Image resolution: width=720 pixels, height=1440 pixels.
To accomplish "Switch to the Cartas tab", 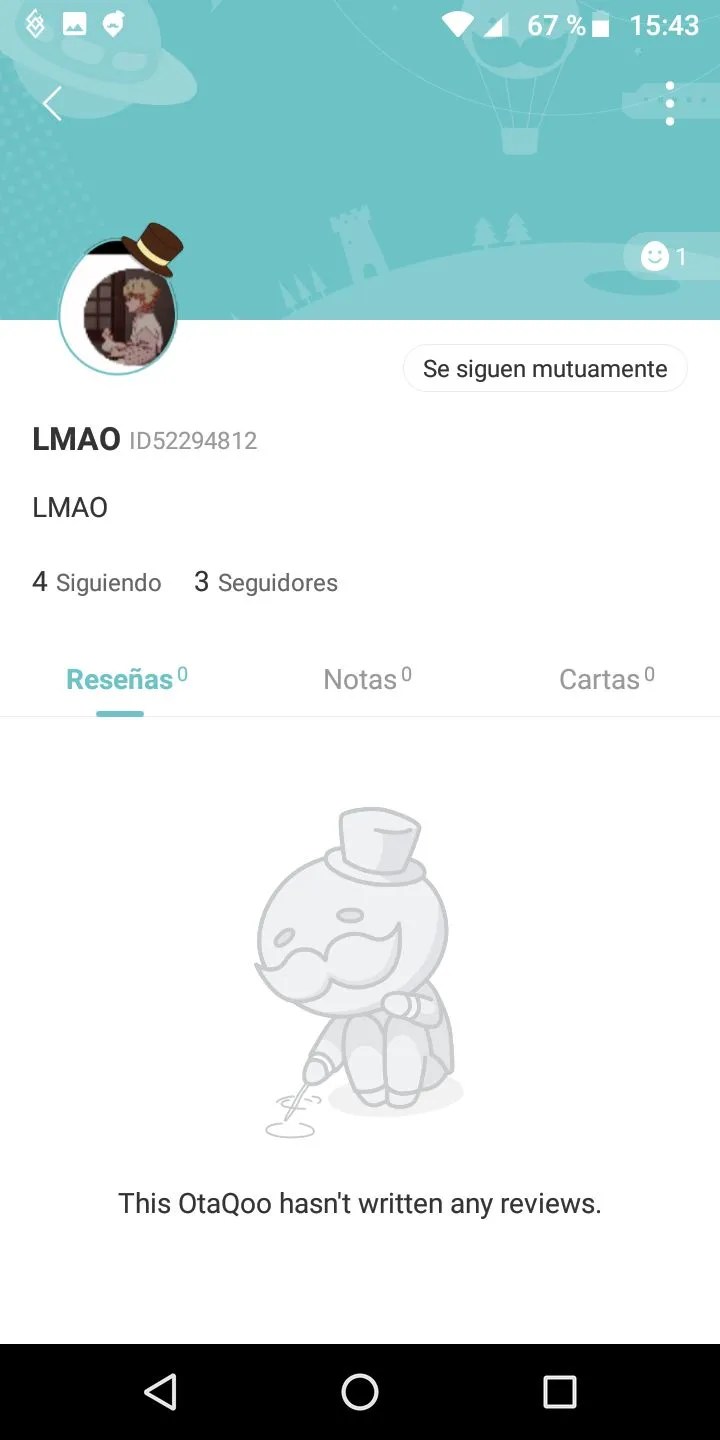I will click(x=606, y=678).
